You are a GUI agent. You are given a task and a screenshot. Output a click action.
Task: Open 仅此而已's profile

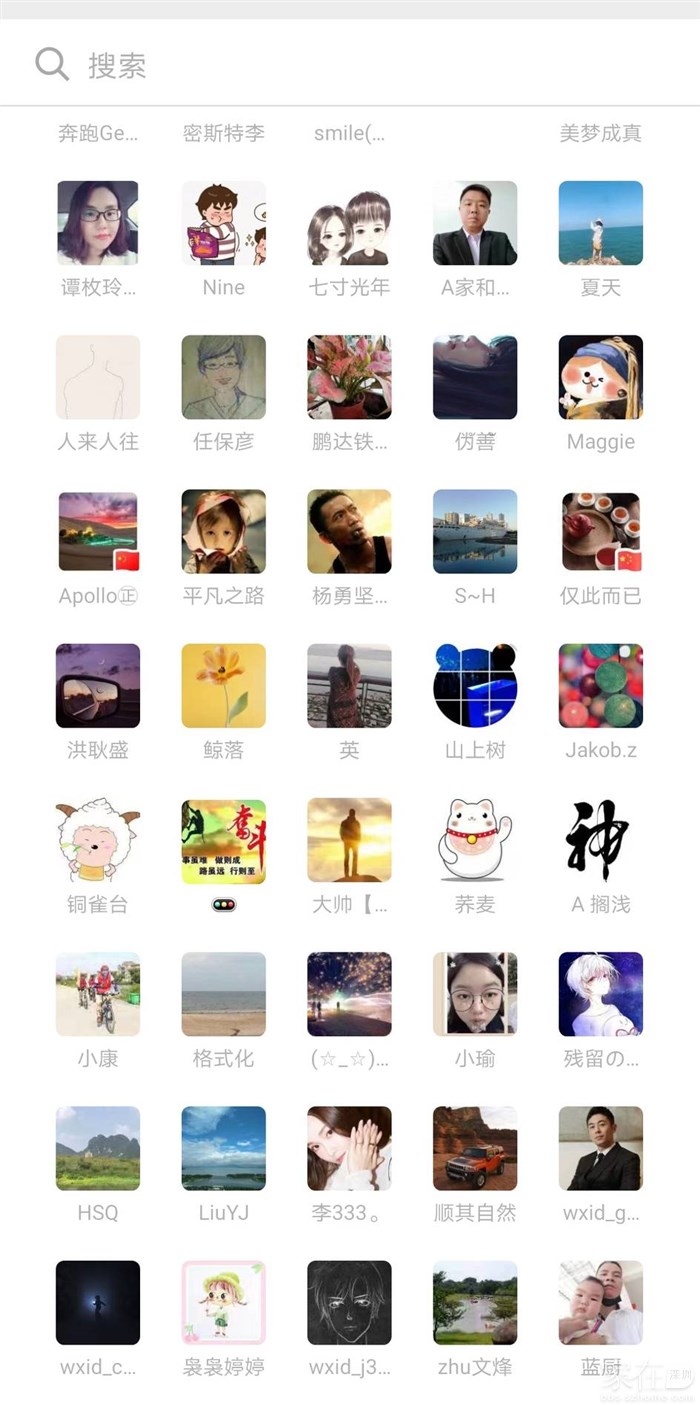click(x=600, y=531)
